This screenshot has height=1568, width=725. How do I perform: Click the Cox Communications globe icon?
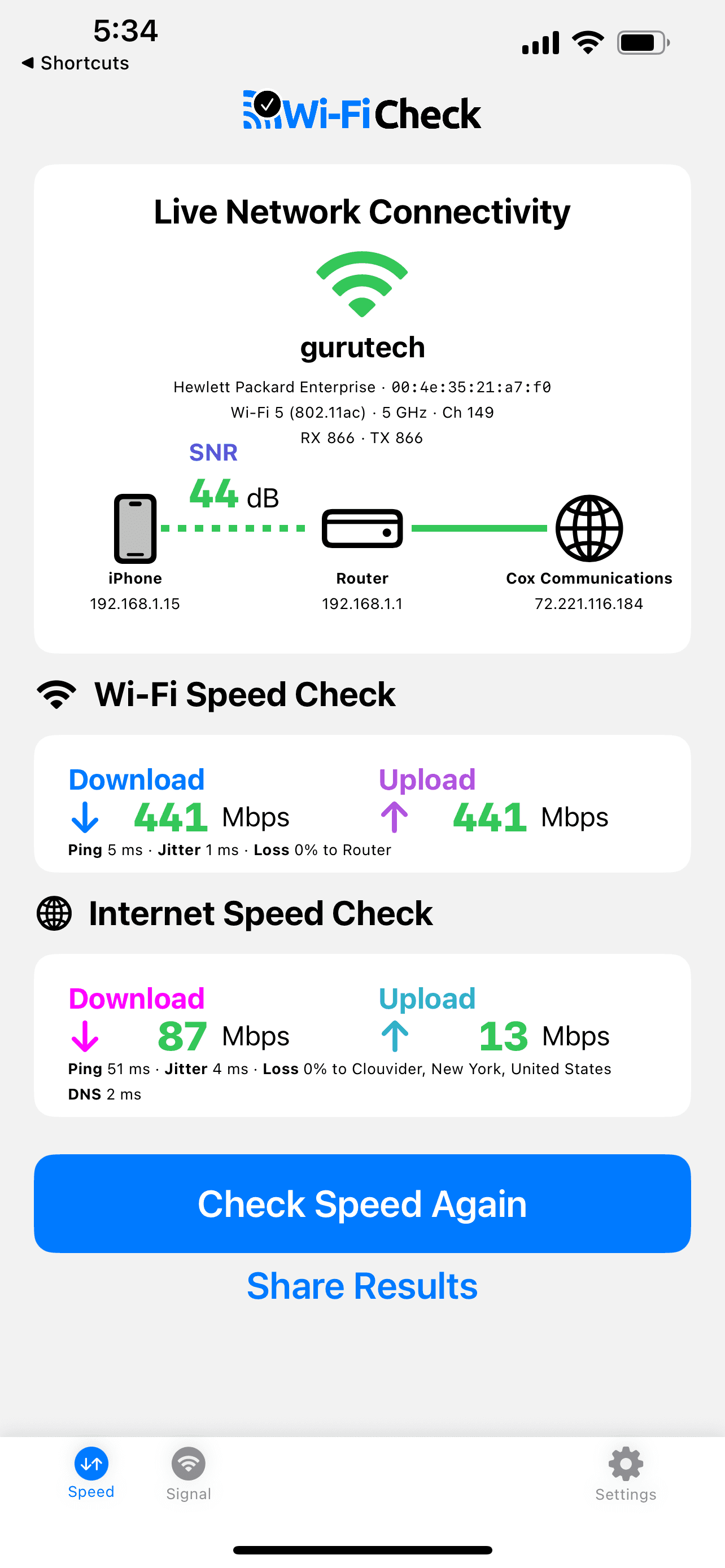pos(589,527)
